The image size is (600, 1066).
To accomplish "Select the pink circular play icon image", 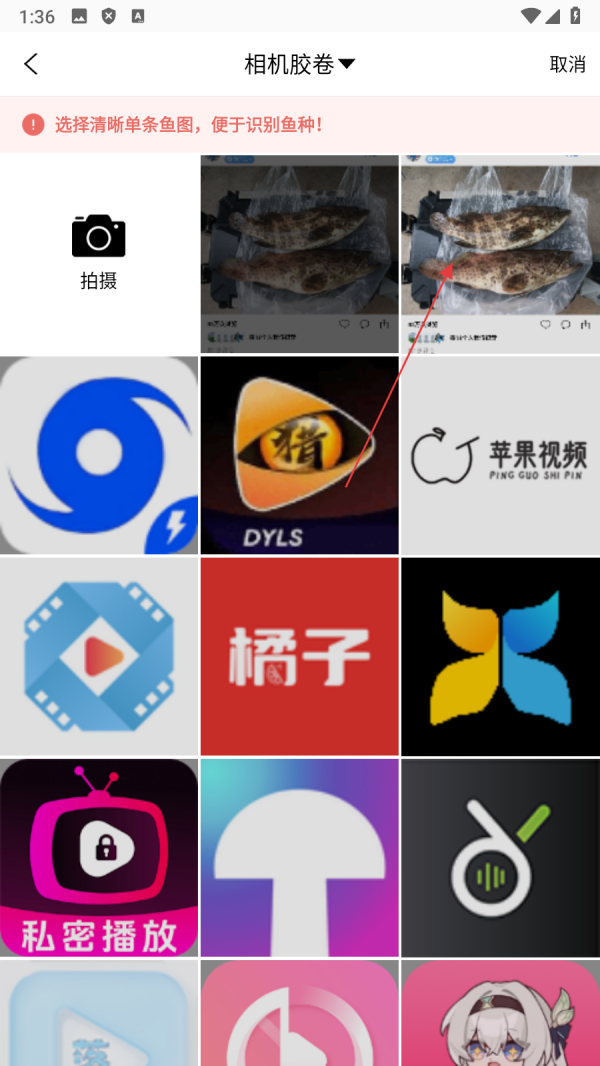I will (x=299, y=1015).
